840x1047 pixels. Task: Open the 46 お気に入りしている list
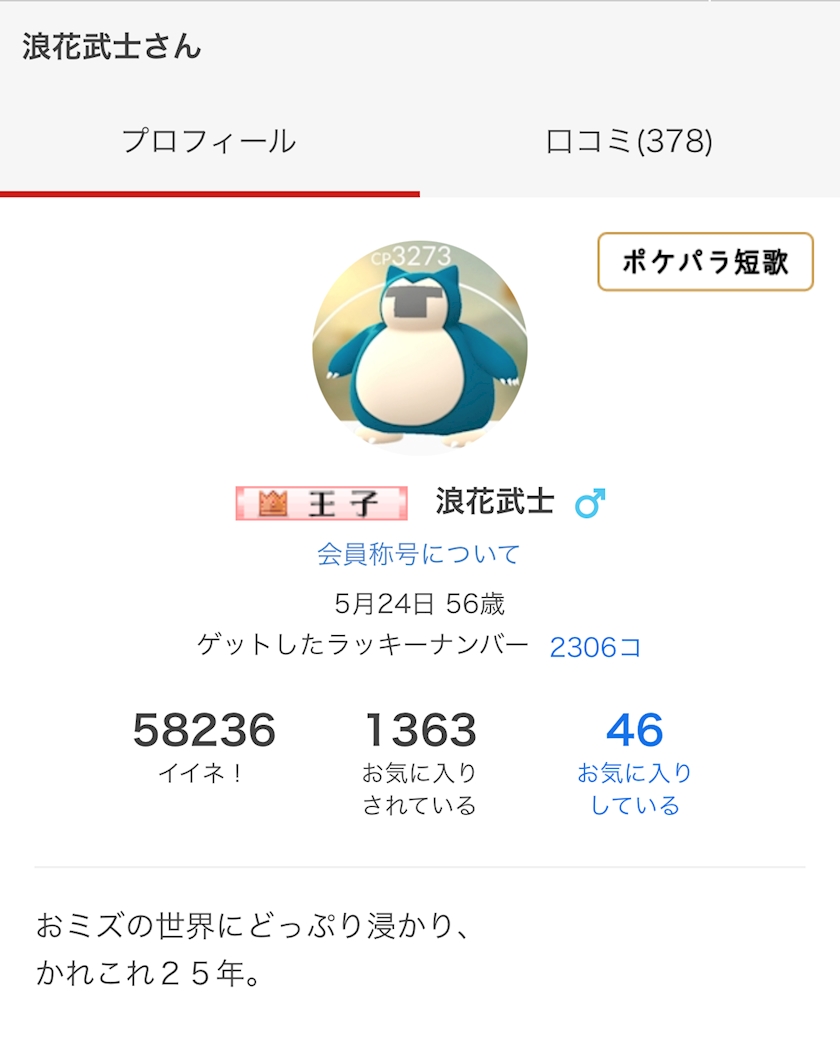tap(634, 761)
